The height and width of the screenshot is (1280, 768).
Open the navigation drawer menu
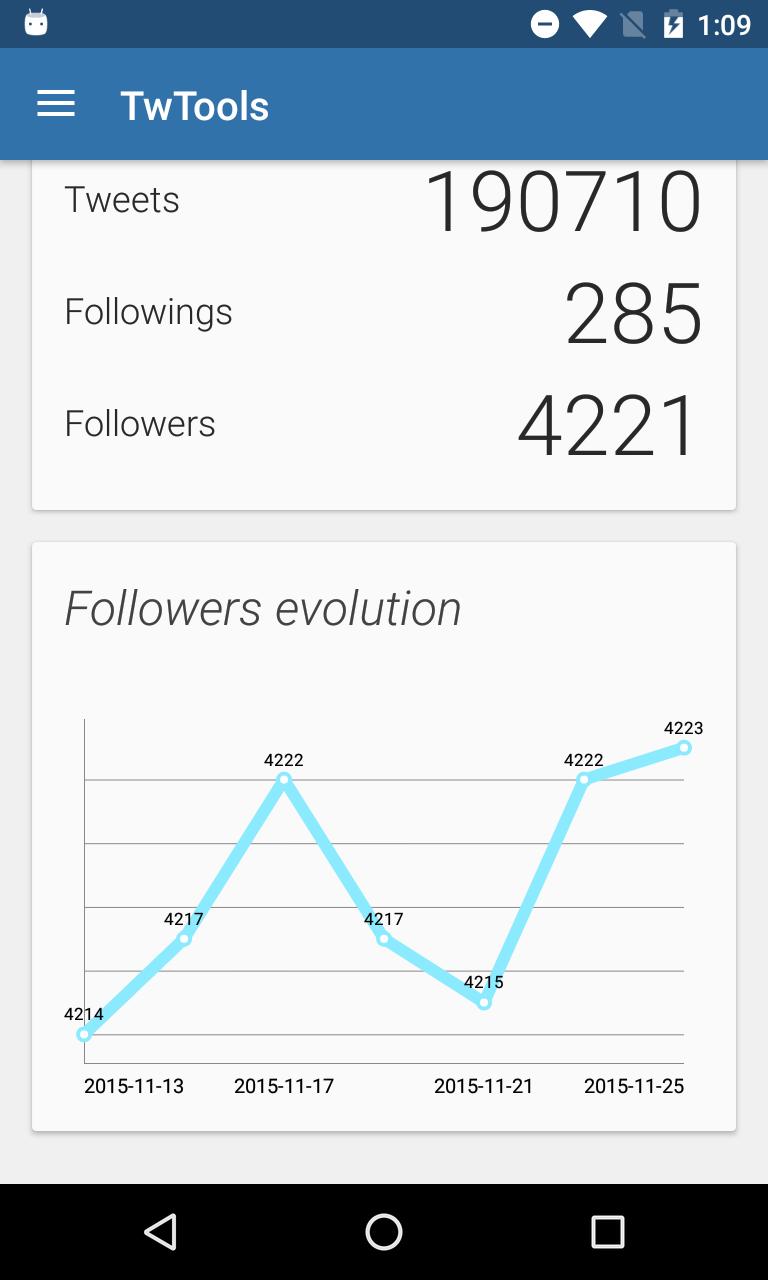[x=56, y=104]
